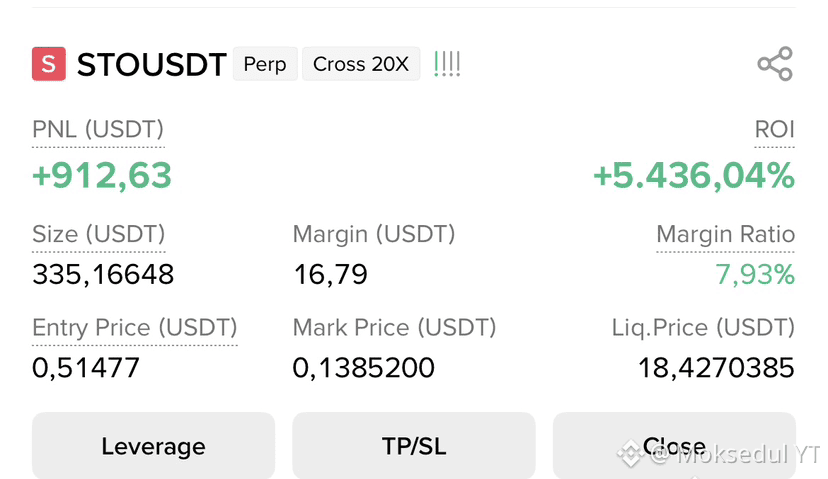Open the Leverage adjustment button
This screenshot has height=479, width=828.
(153, 446)
